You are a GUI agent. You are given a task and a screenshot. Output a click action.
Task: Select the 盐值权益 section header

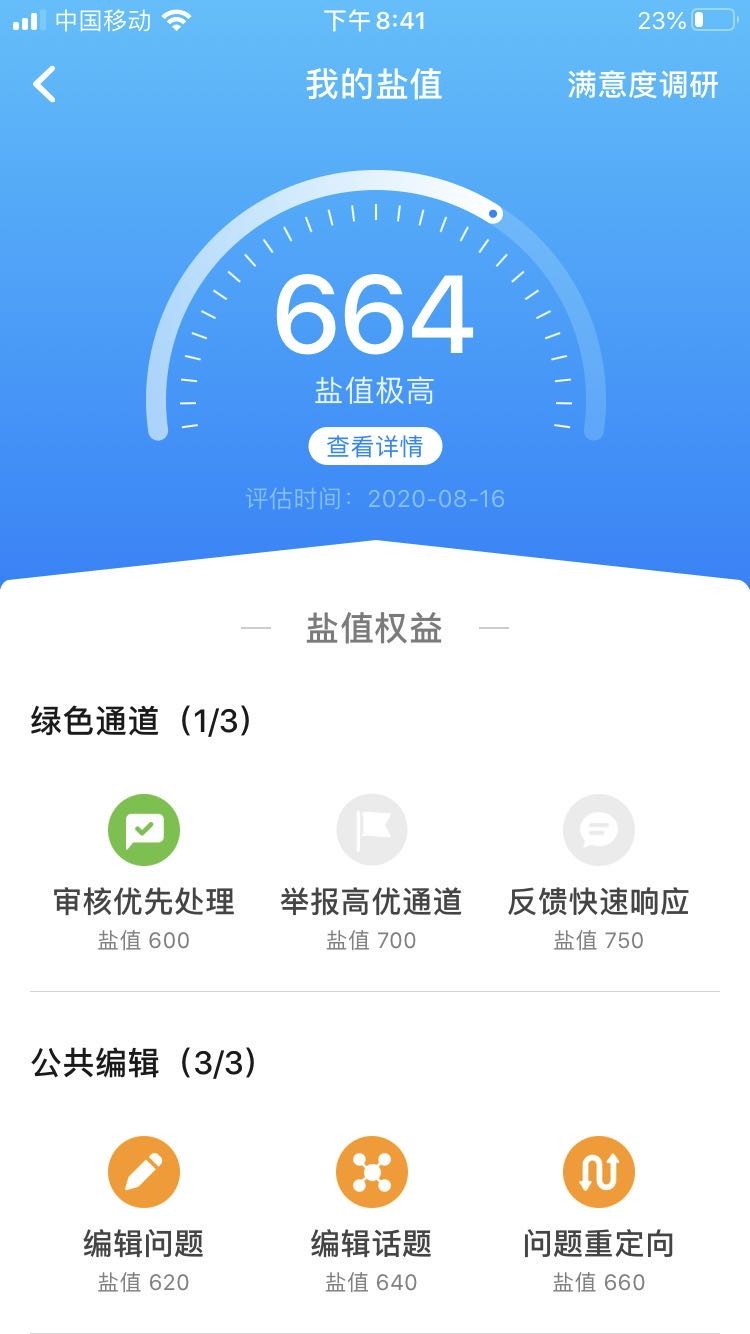tap(374, 627)
